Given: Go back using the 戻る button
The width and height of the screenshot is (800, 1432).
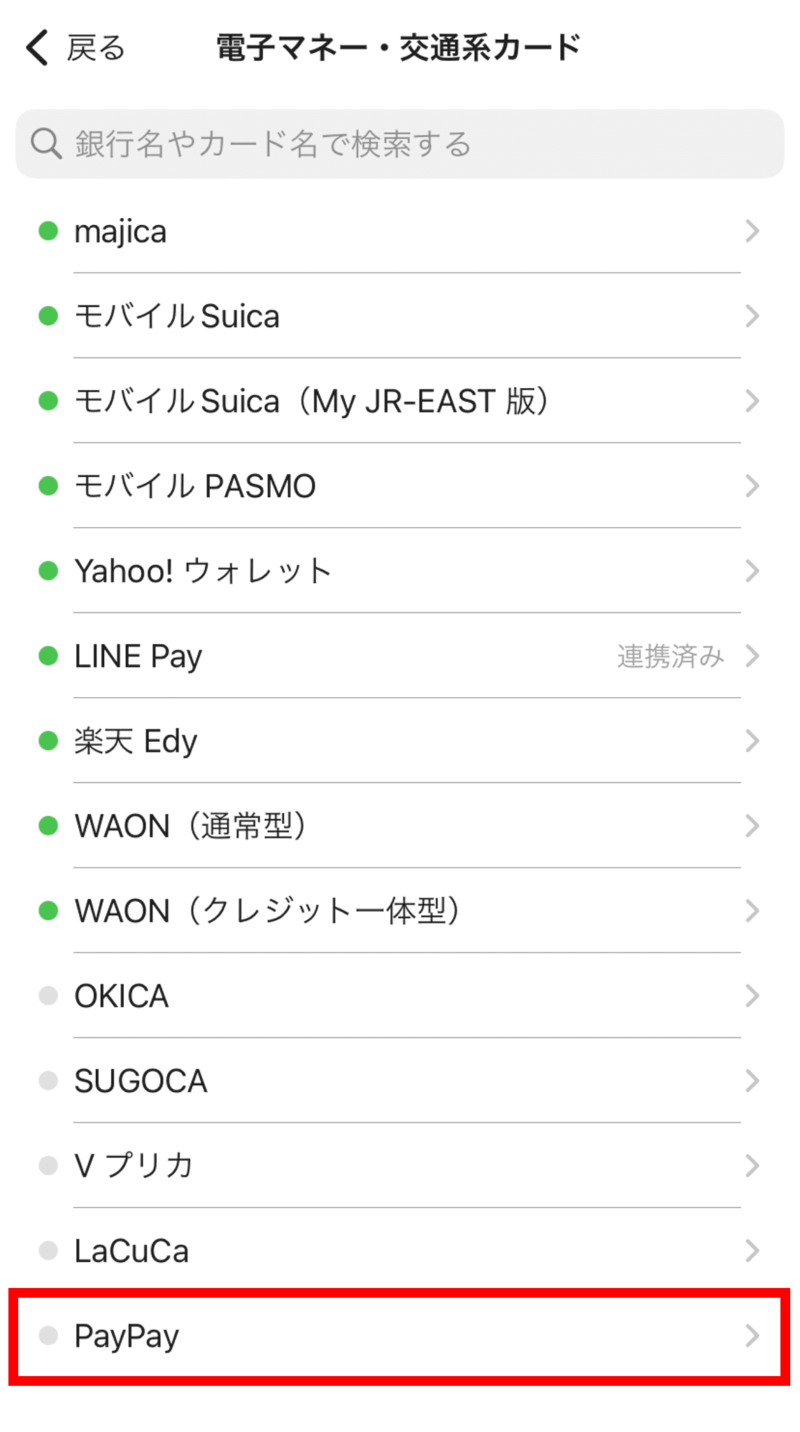Looking at the screenshot, I should [x=75, y=47].
